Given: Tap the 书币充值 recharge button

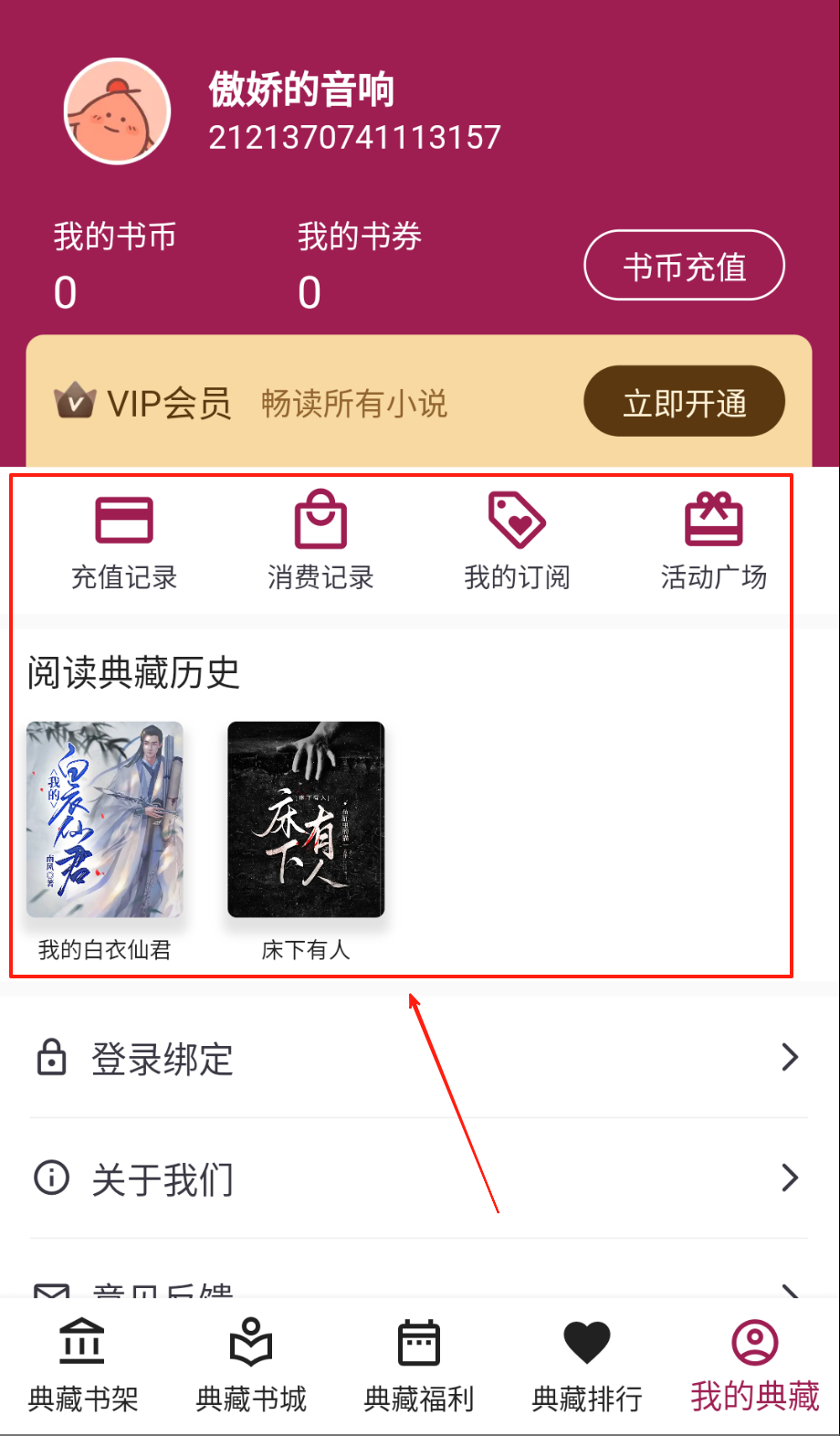Looking at the screenshot, I should (x=684, y=266).
